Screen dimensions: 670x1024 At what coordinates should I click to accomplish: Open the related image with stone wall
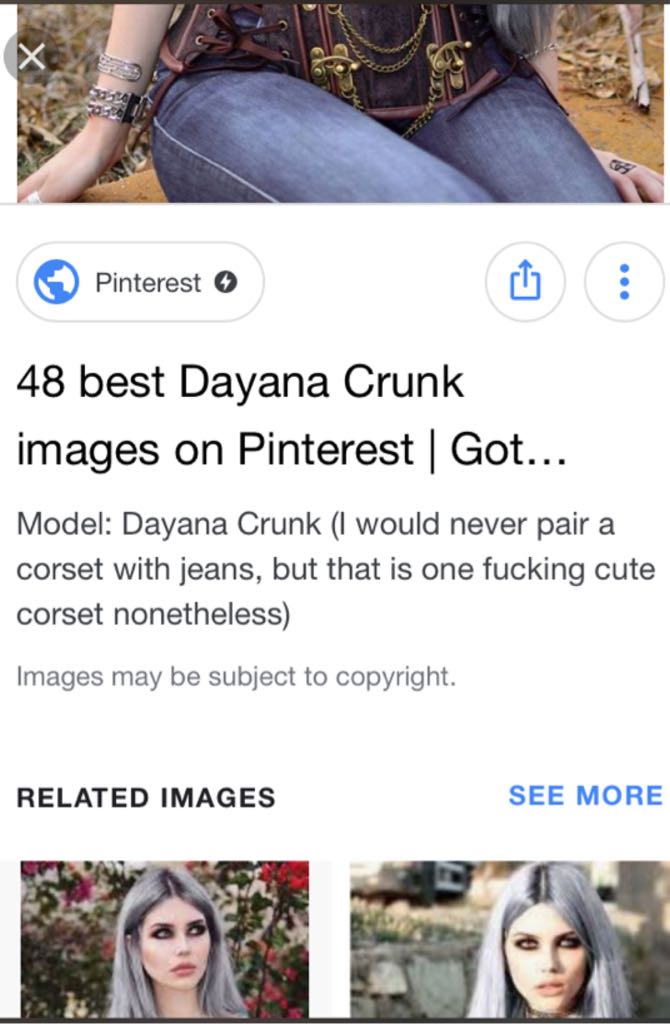click(508, 940)
